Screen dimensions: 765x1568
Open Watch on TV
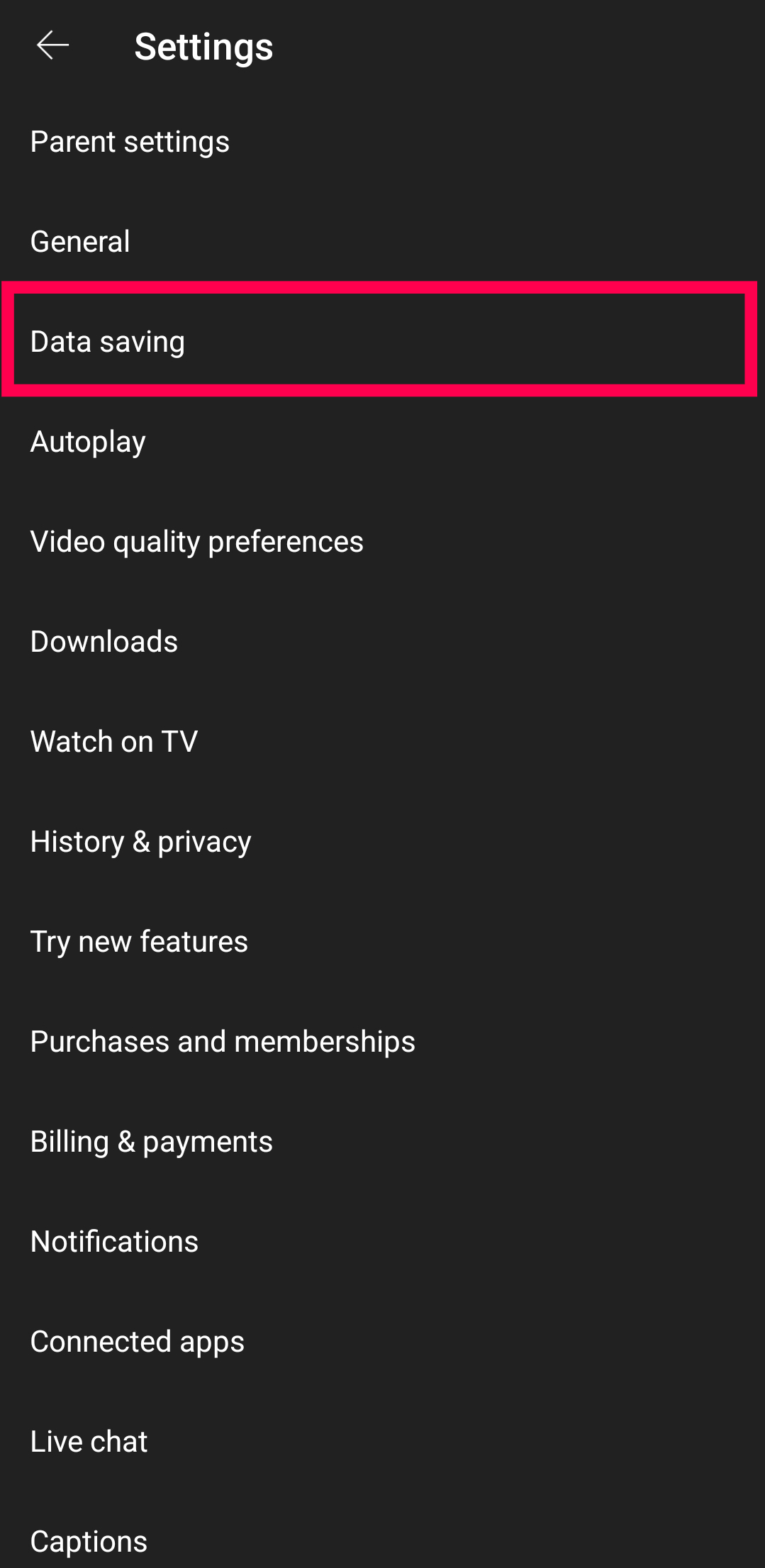[114, 742]
